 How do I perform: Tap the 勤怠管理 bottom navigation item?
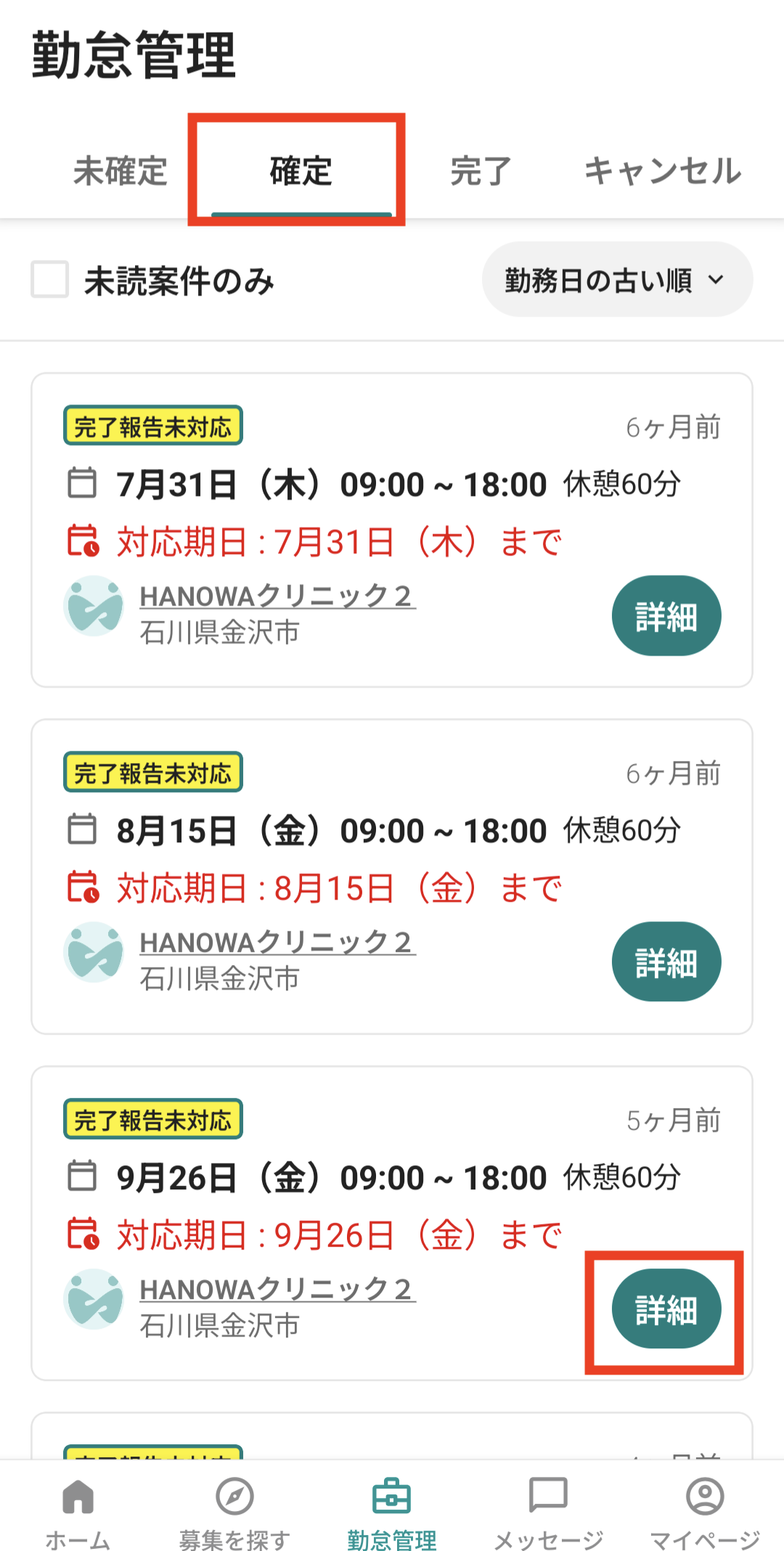[391, 1510]
